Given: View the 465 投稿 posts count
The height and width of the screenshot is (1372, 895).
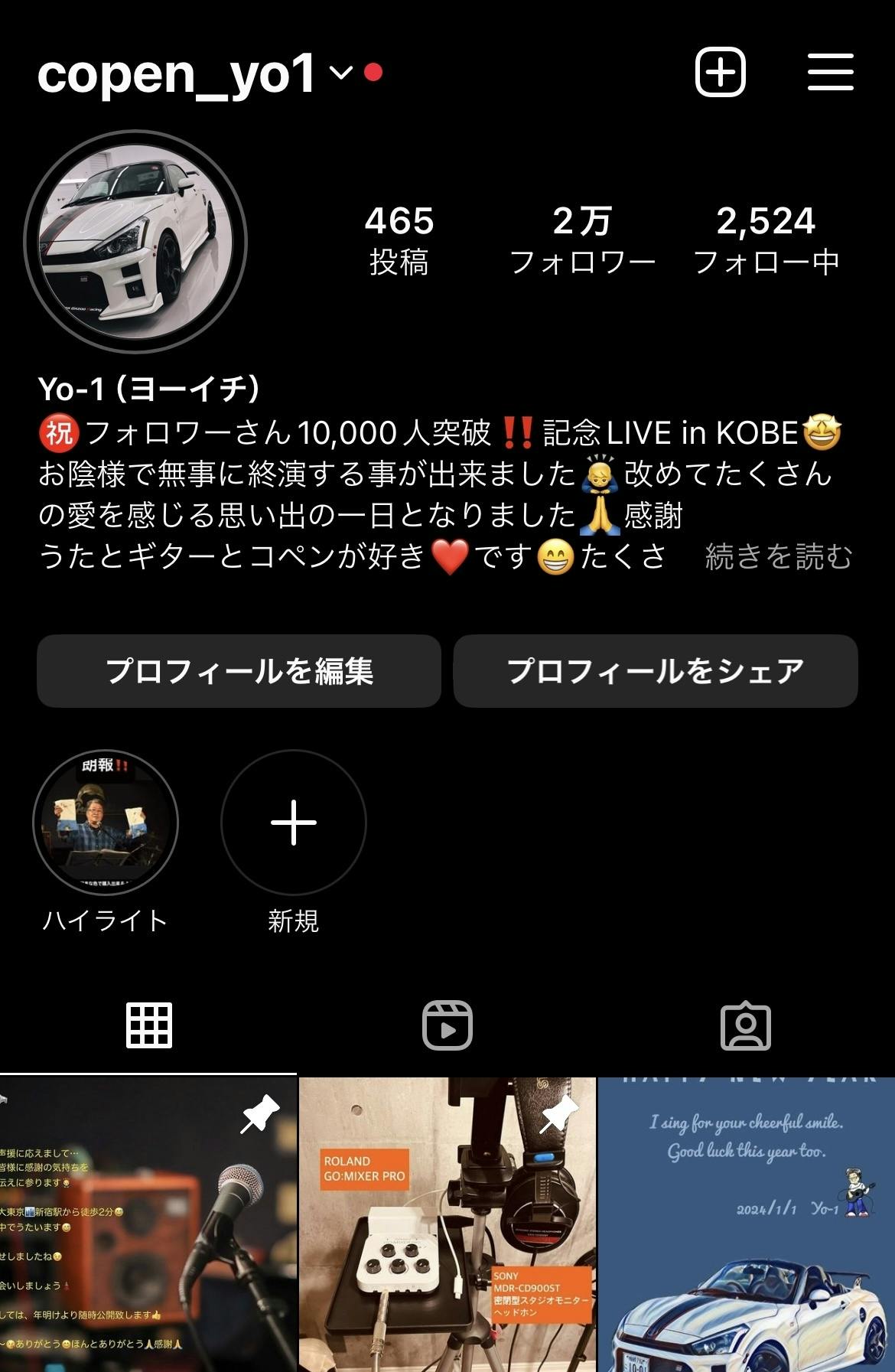Looking at the screenshot, I should click(x=399, y=240).
